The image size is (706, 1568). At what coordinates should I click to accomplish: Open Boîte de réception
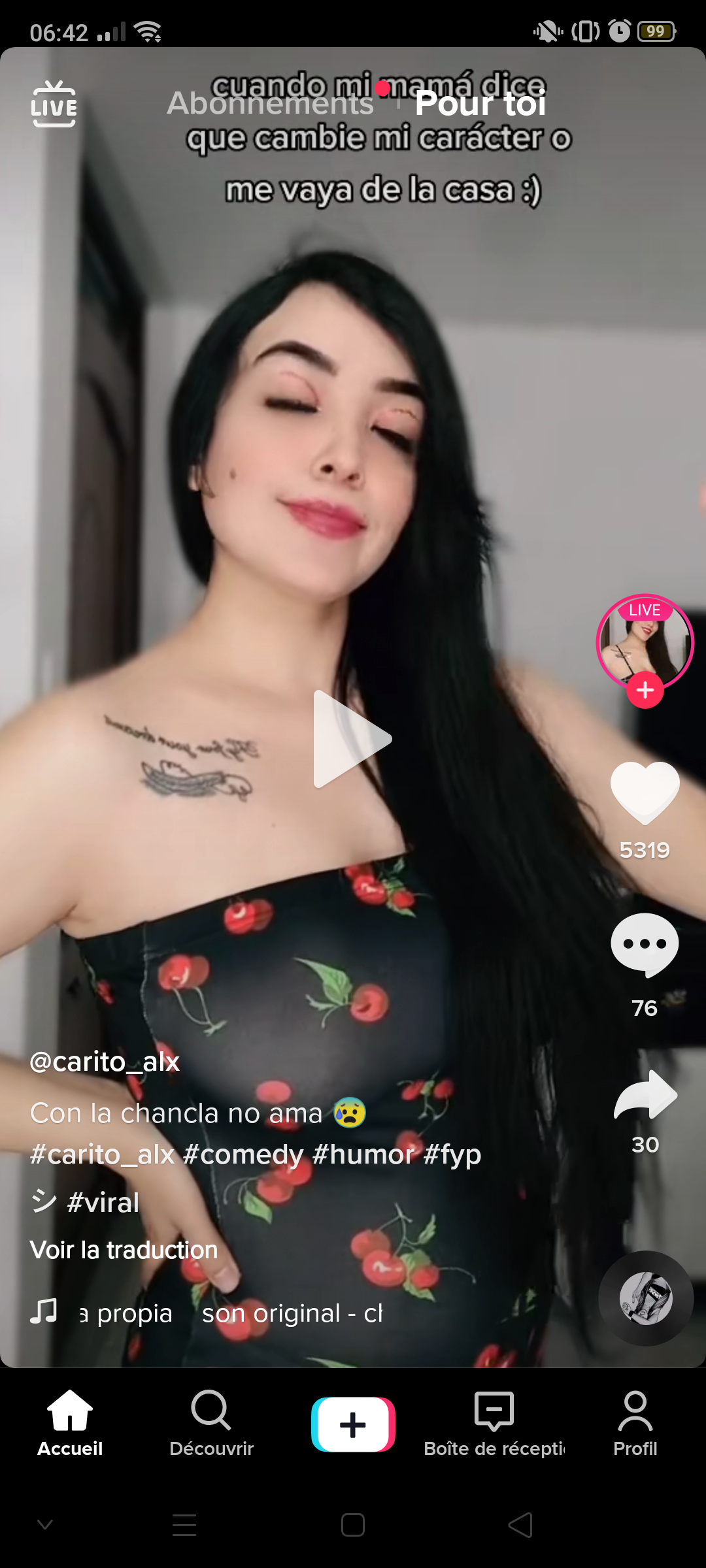point(494,1424)
